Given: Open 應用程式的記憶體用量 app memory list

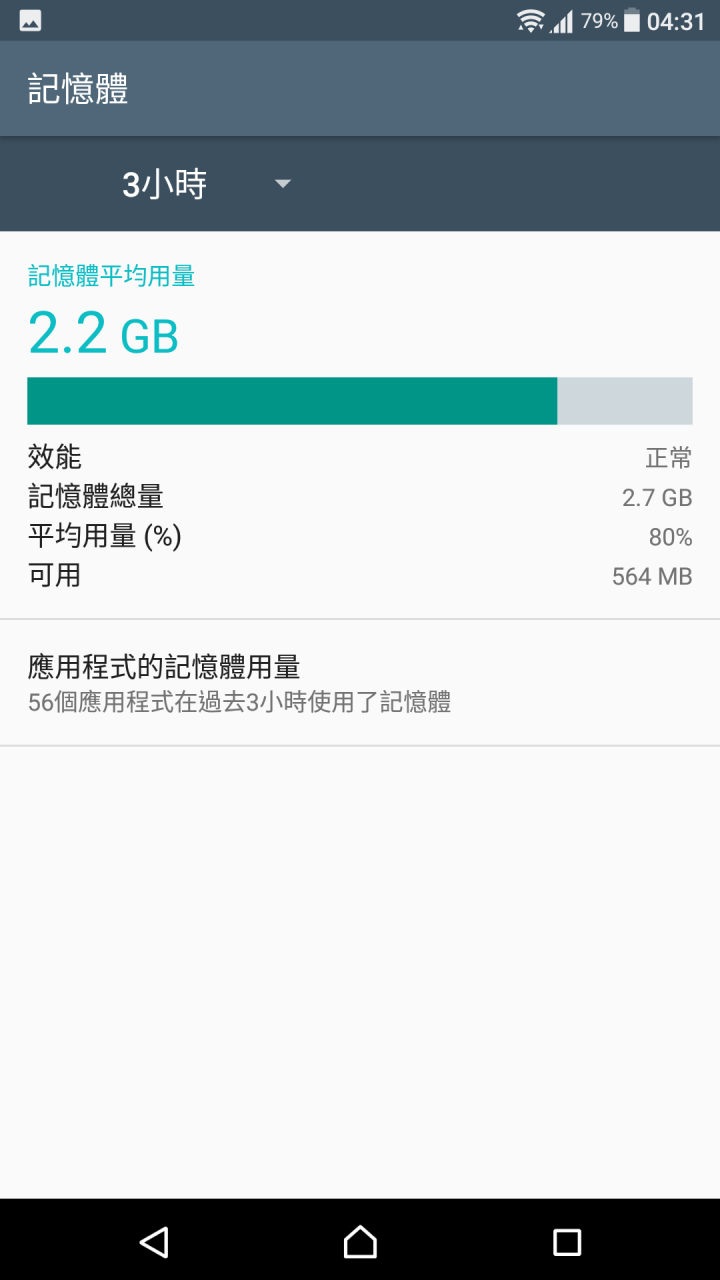Looking at the screenshot, I should 360,683.
